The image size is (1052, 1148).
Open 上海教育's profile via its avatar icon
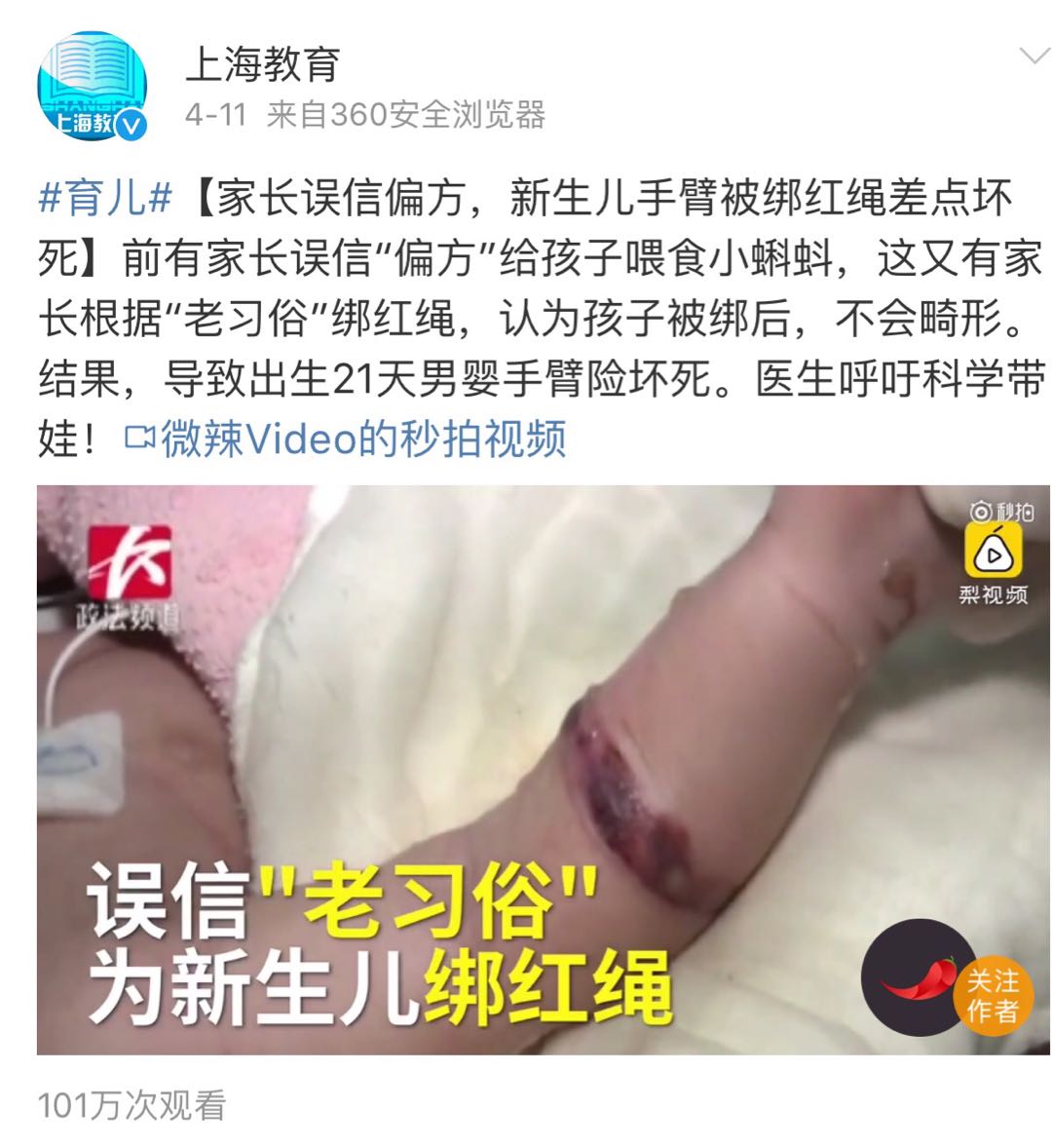point(94,83)
